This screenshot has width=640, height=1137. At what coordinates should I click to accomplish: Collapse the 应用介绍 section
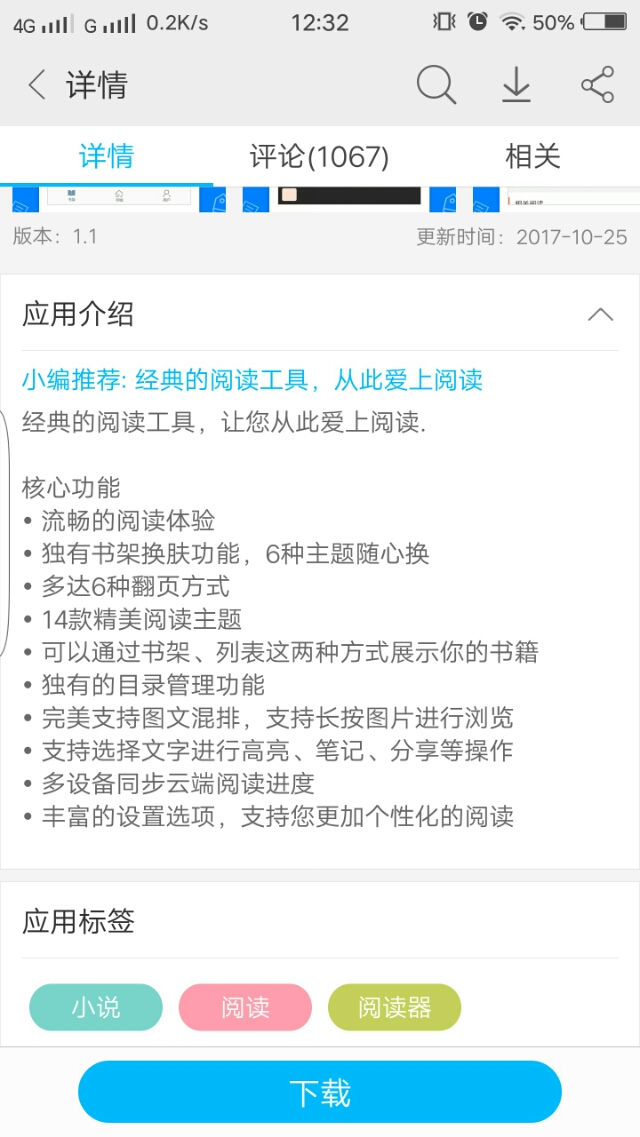(600, 315)
